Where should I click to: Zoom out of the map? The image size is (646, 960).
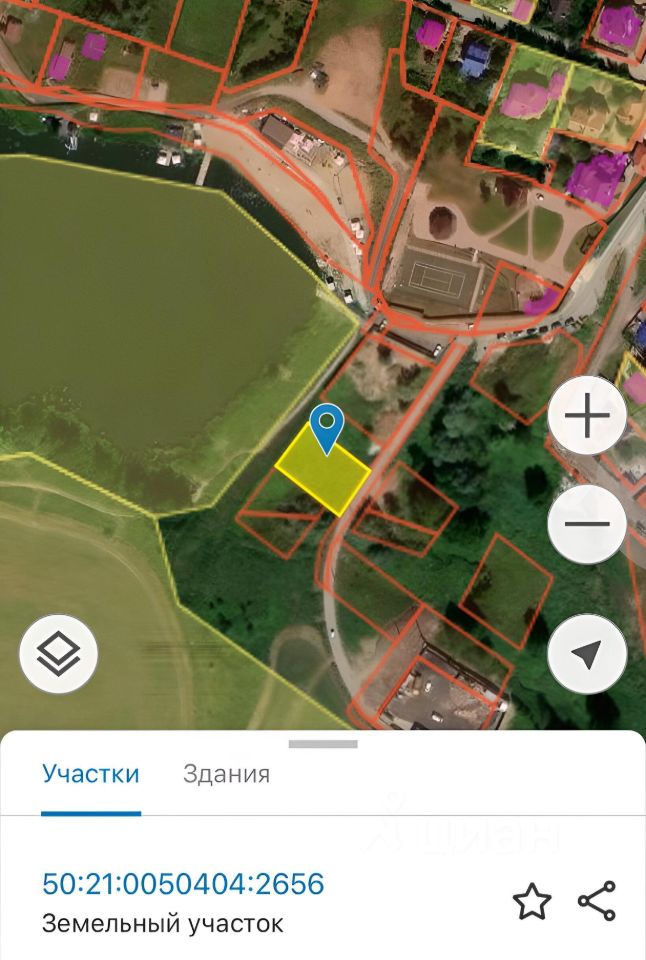pos(587,523)
